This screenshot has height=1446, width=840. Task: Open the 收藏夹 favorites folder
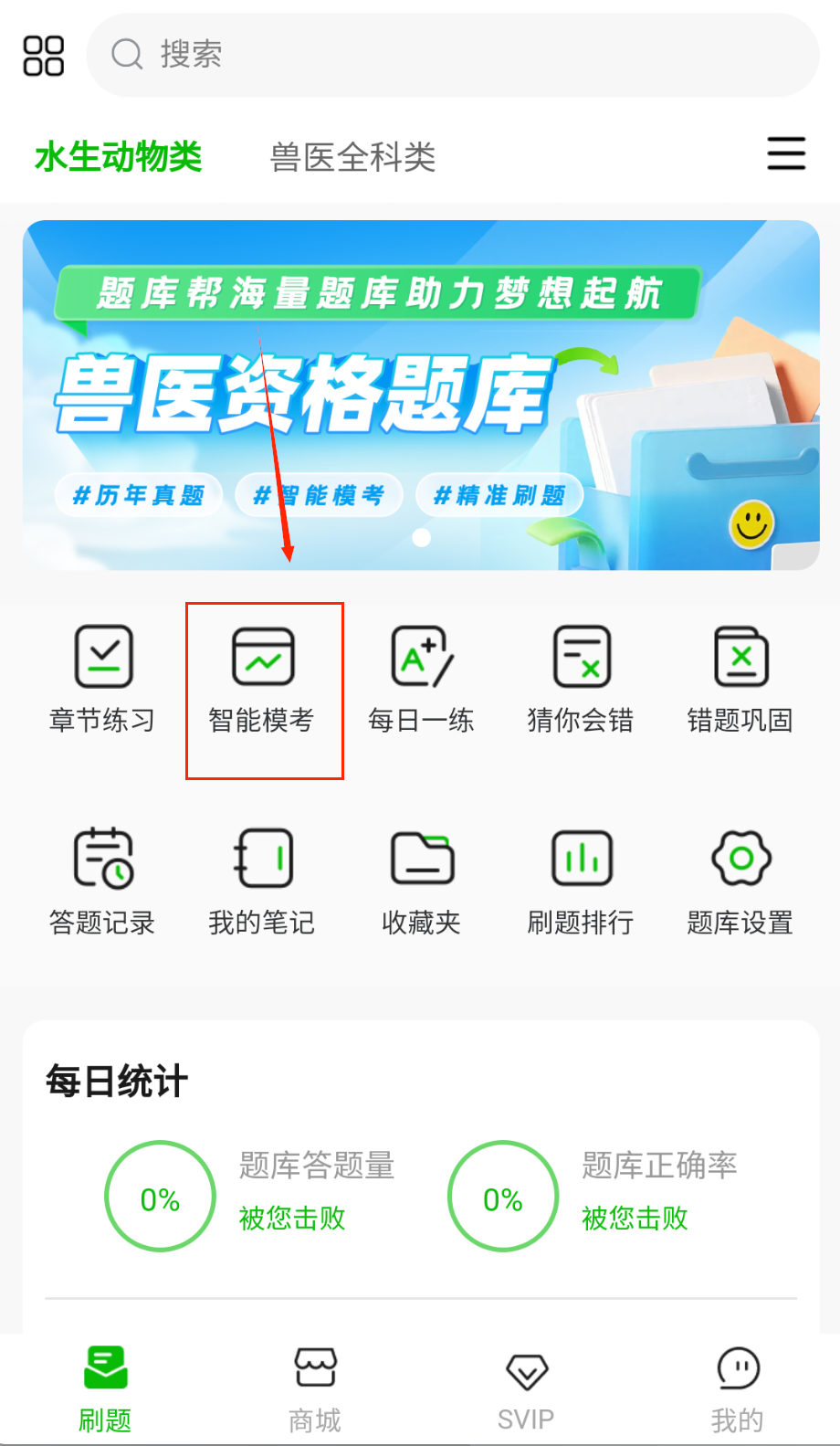[x=421, y=881]
